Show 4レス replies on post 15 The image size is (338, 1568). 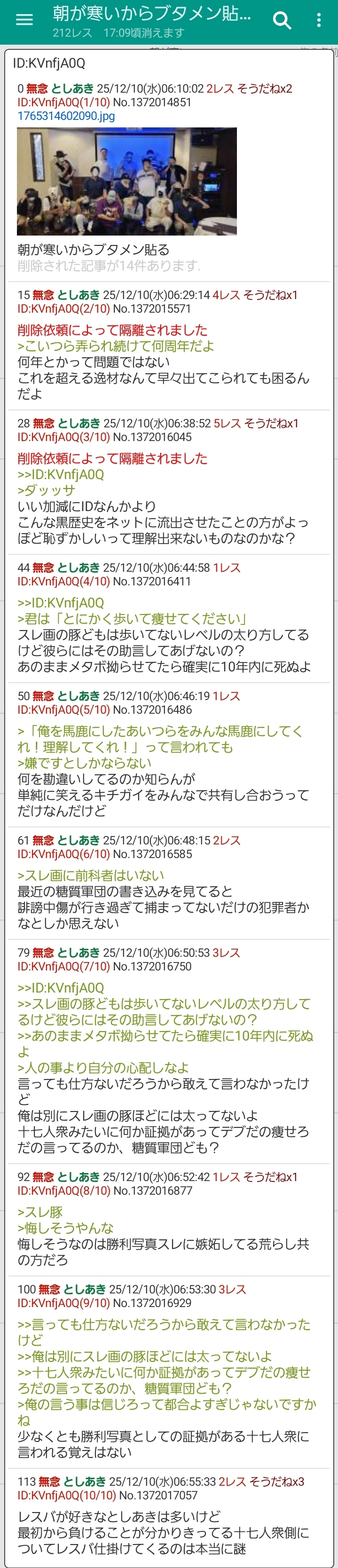click(225, 295)
